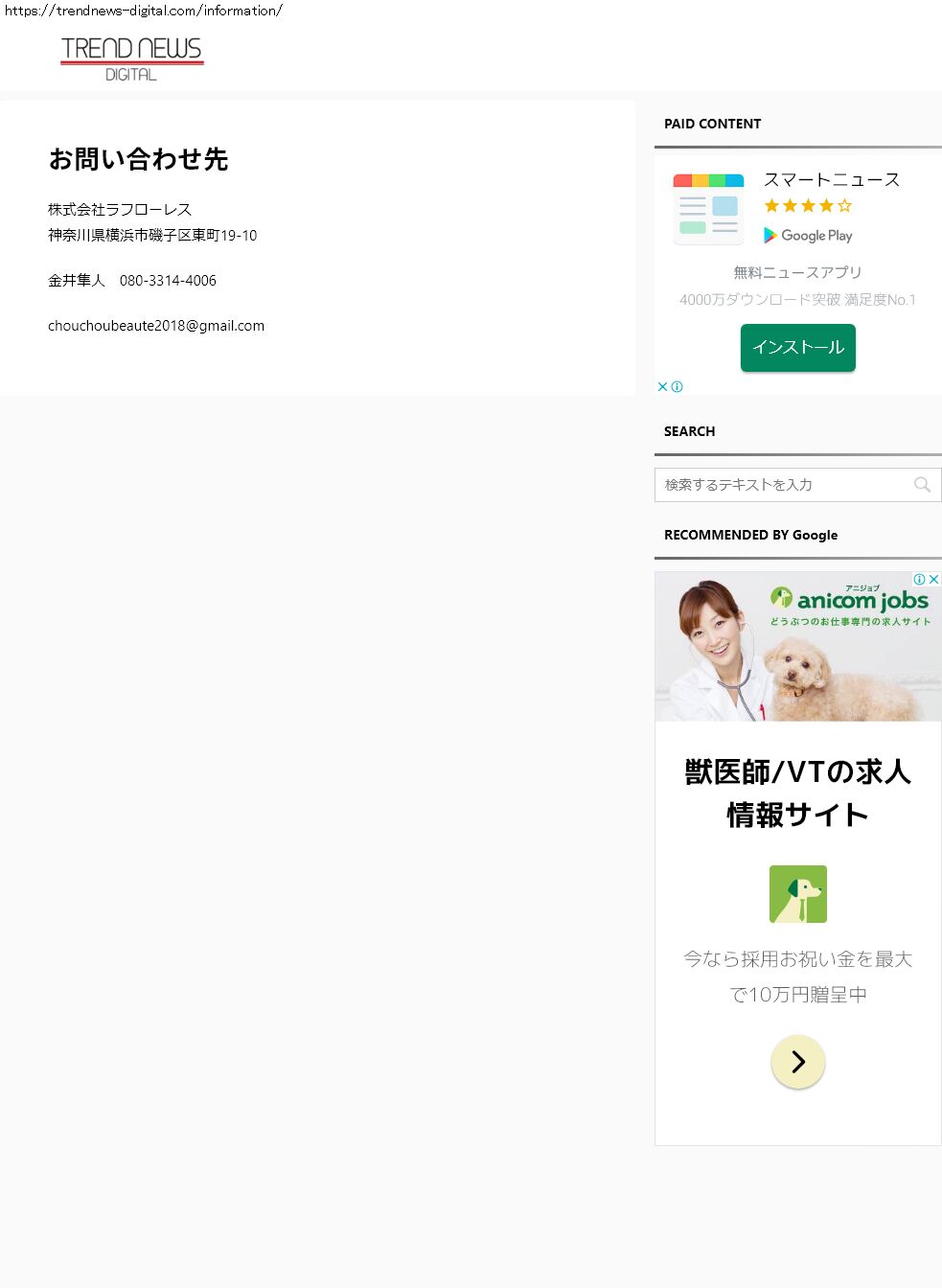Image resolution: width=942 pixels, height=1288 pixels.
Task: Tap the インストール button for スマートニュース
Action: pyautogui.click(x=797, y=347)
